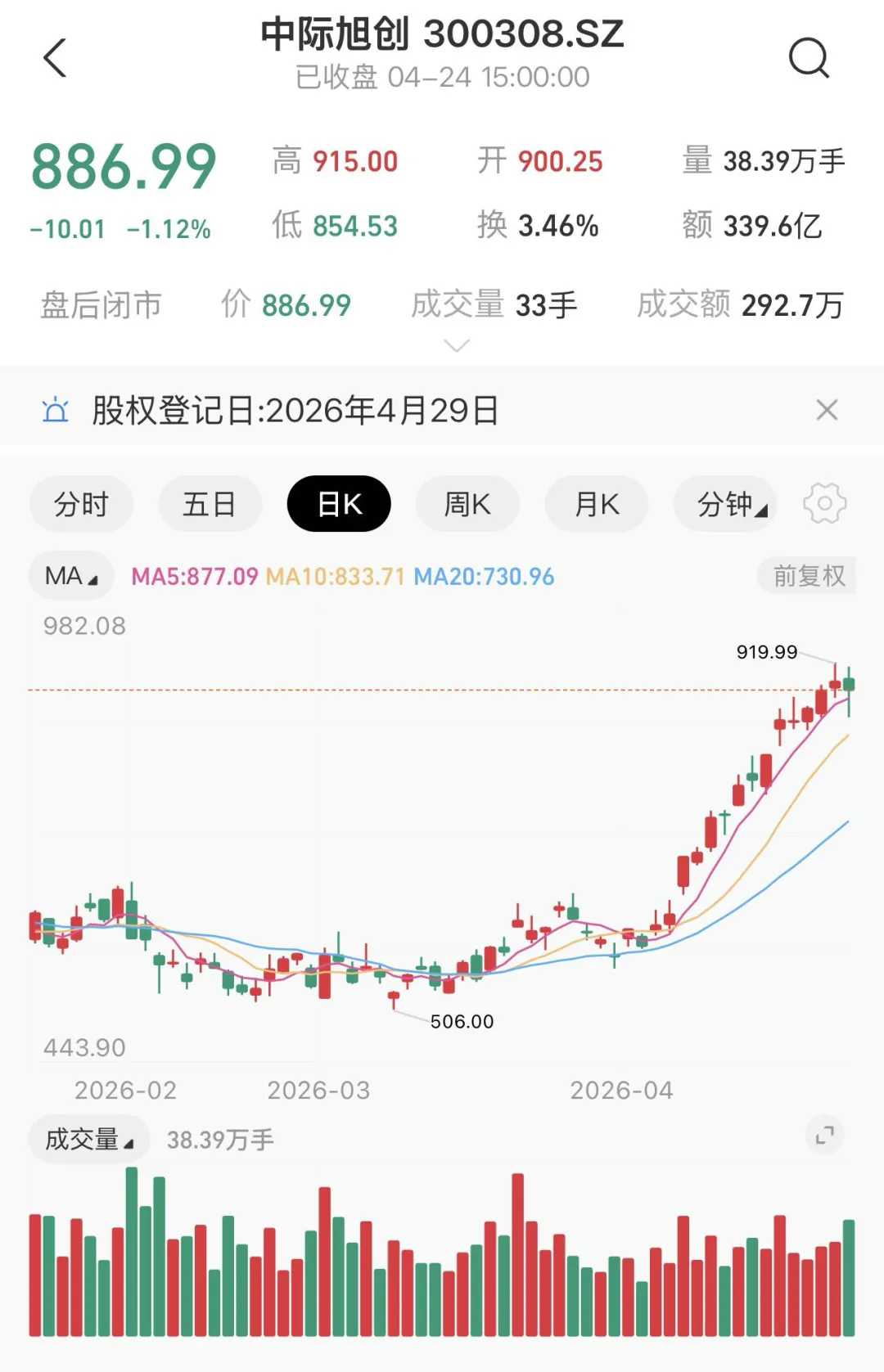Viewport: 884px width, 1372px height.
Task: Open the search magnifier icon
Action: 809,57
